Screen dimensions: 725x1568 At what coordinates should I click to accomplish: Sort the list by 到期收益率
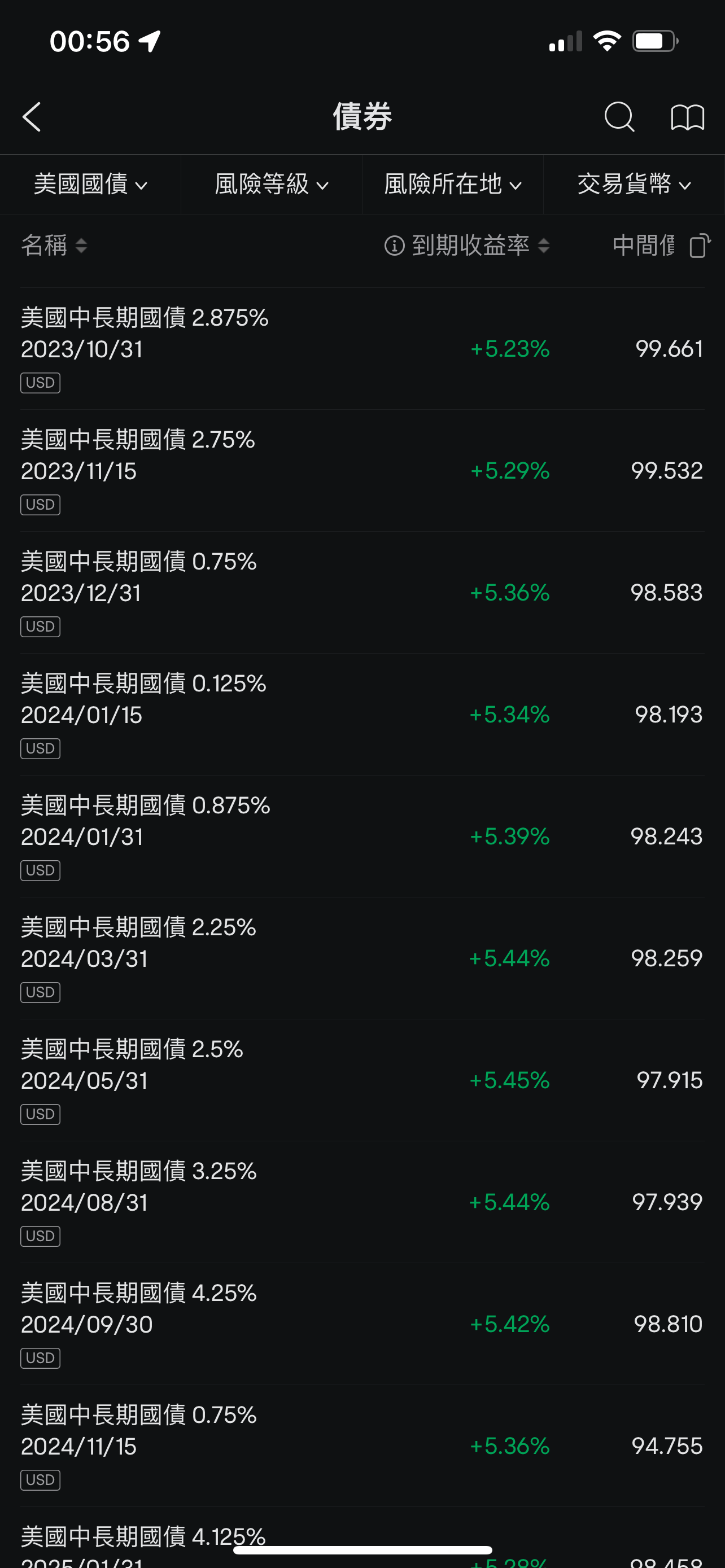481,246
